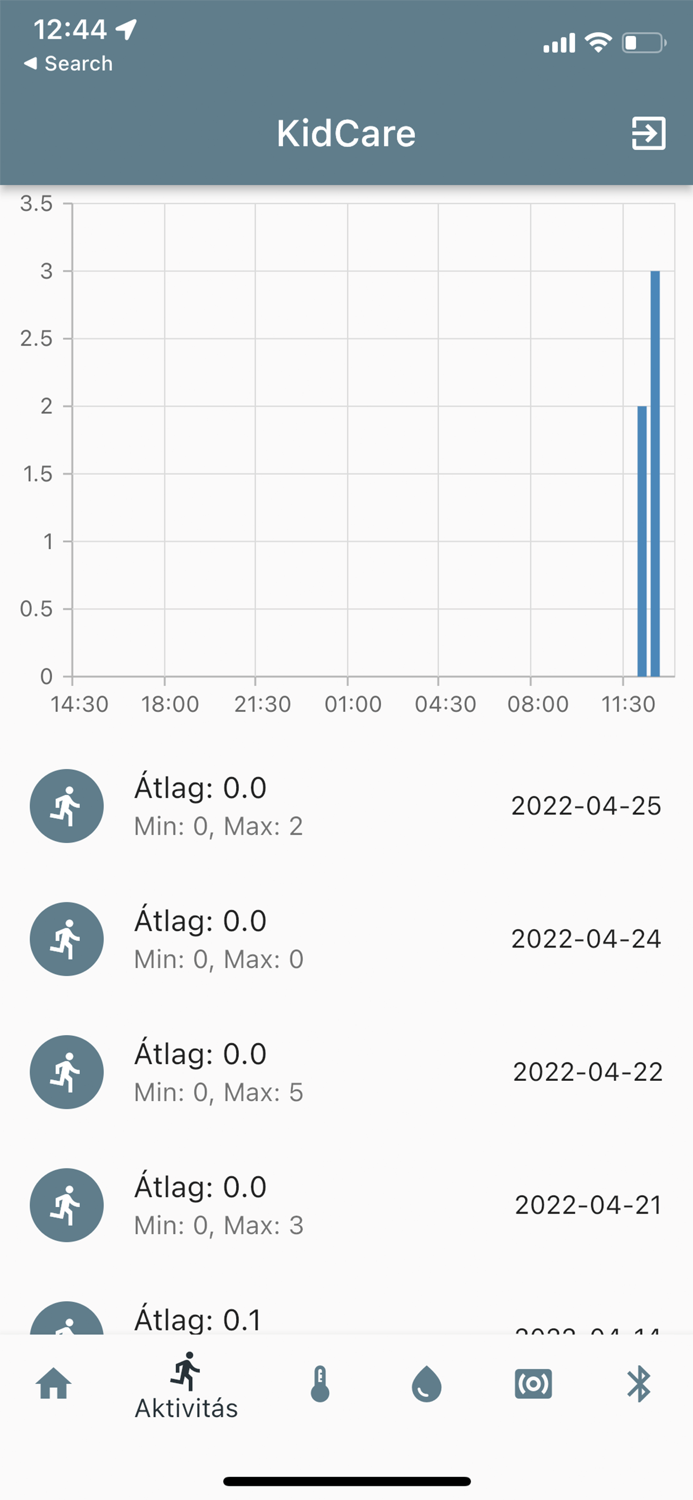Select the Aktivitás tab

pyautogui.click(x=186, y=1386)
